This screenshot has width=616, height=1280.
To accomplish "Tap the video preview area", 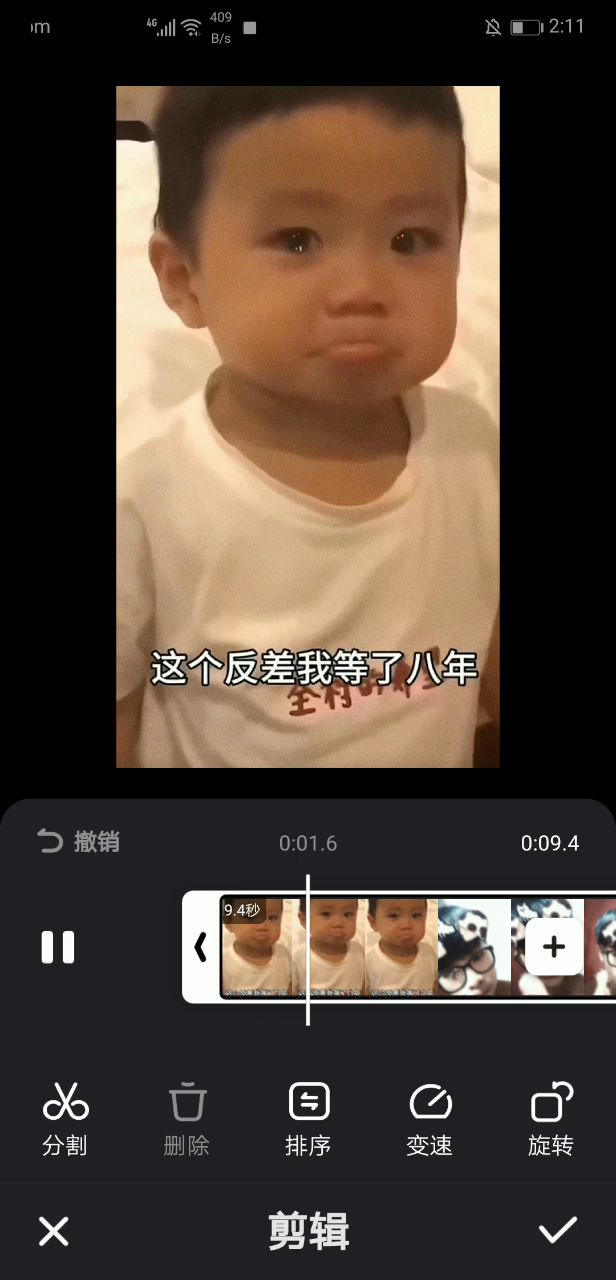I will tap(308, 427).
